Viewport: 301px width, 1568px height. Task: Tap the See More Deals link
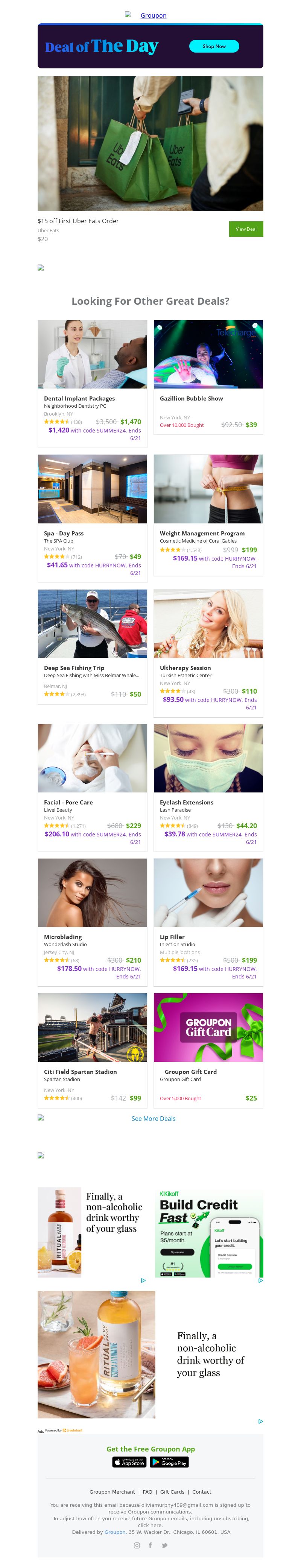153,1118
